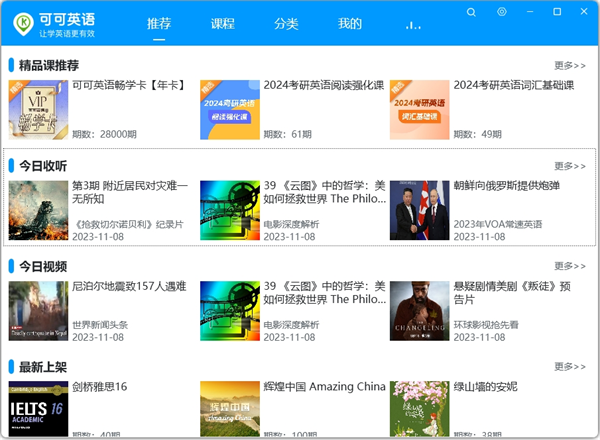
Task: View more under 今日收听
Action: [570, 166]
